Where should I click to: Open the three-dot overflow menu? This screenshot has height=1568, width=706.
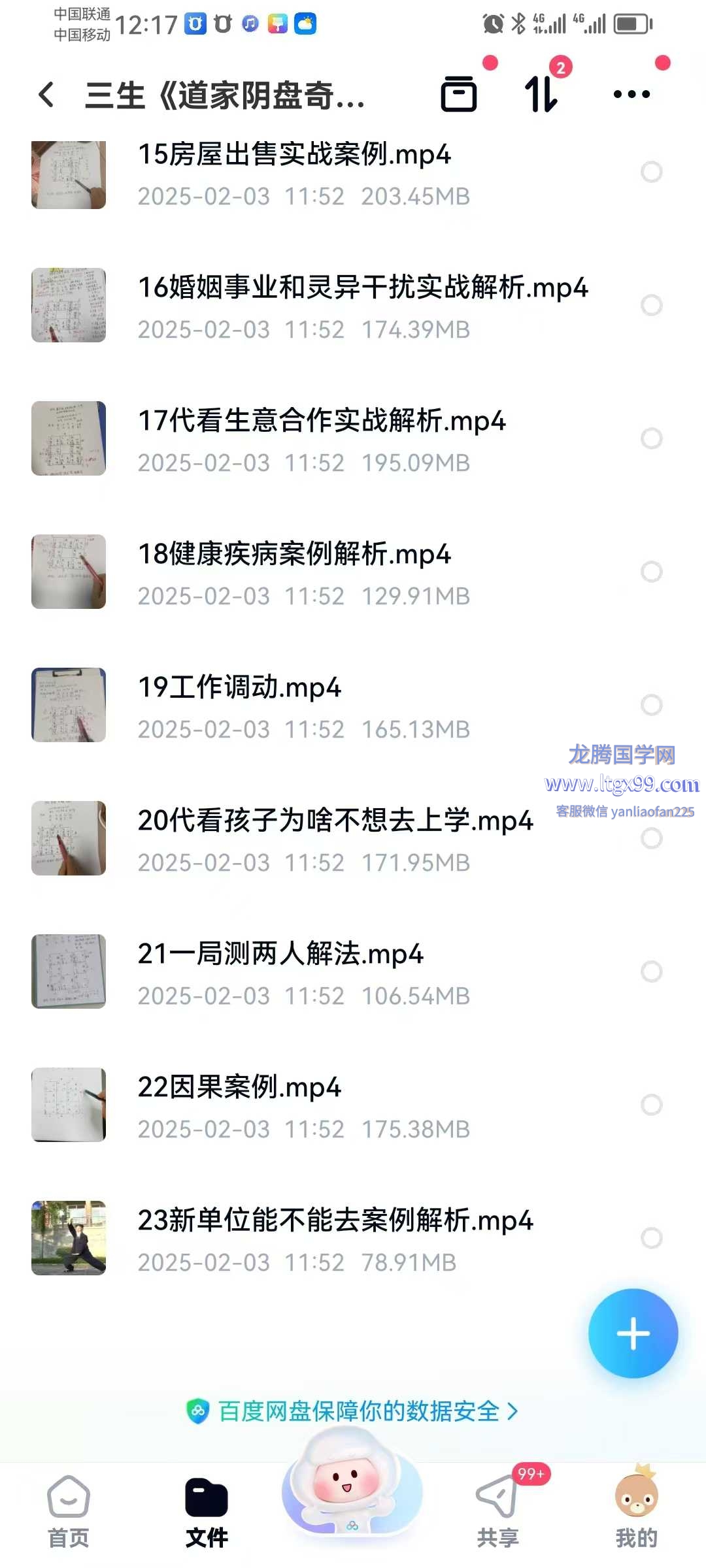[631, 94]
